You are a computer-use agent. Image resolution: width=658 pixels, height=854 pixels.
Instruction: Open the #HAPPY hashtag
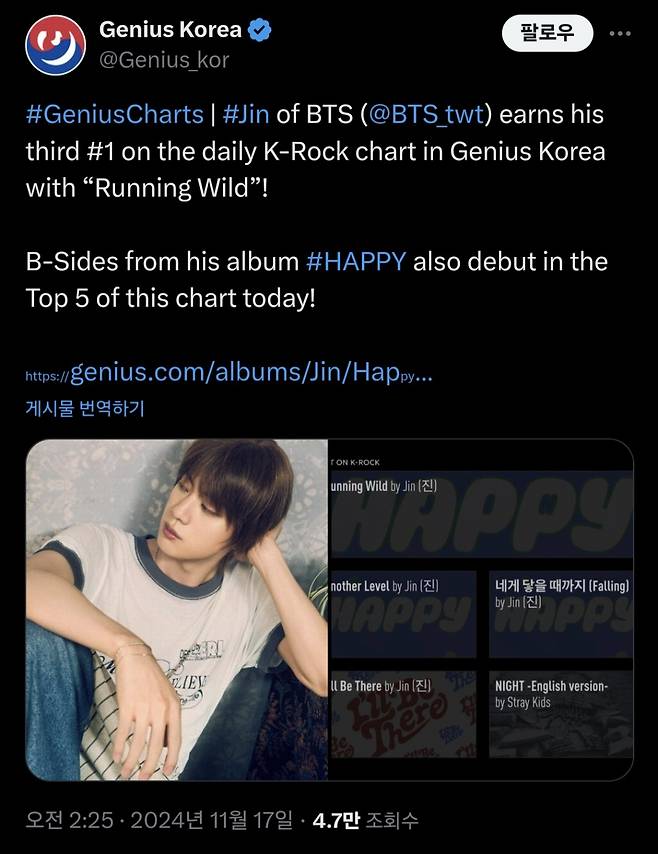(355, 262)
